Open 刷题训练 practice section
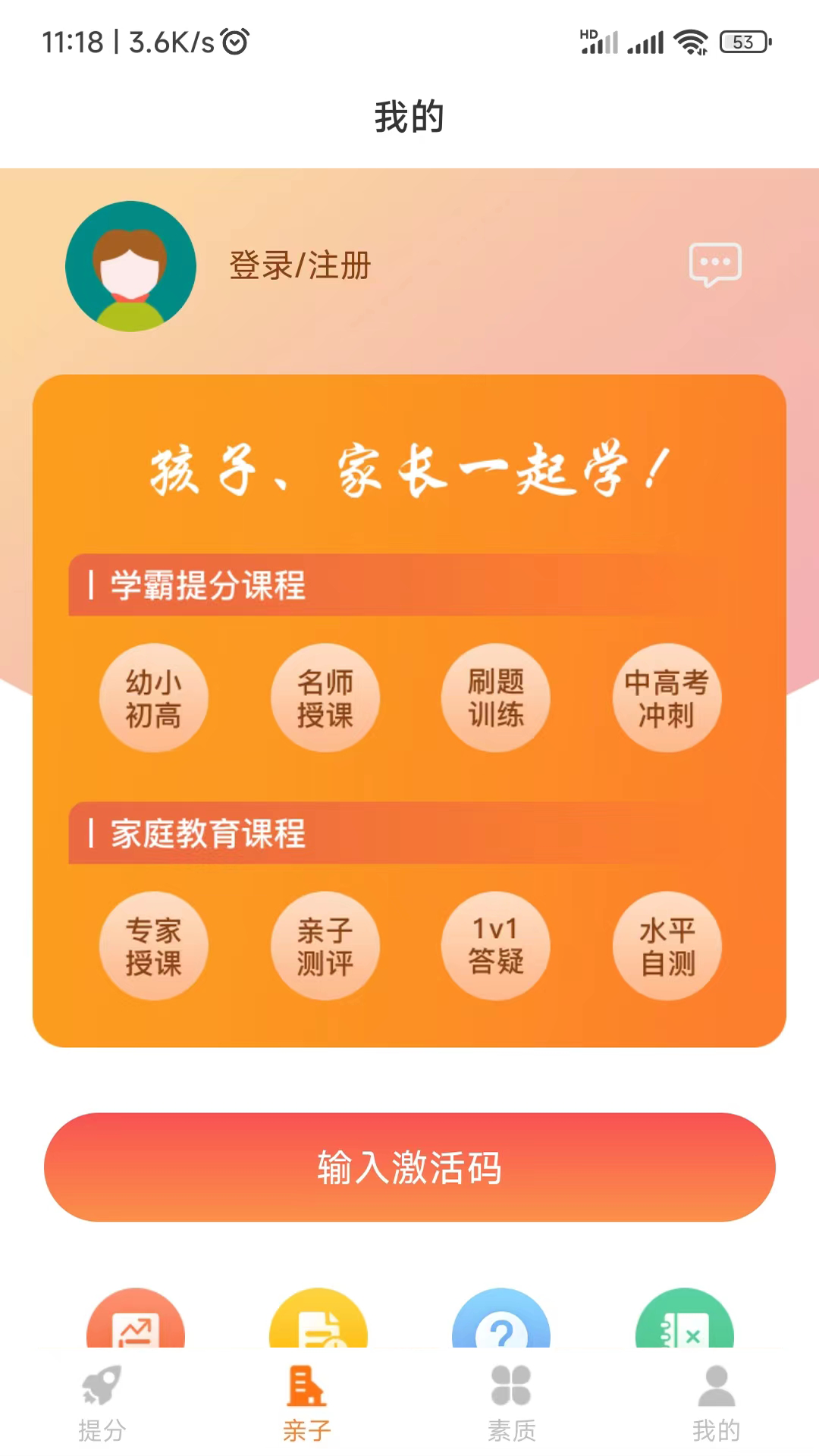This screenshot has height=1456, width=819. click(496, 698)
